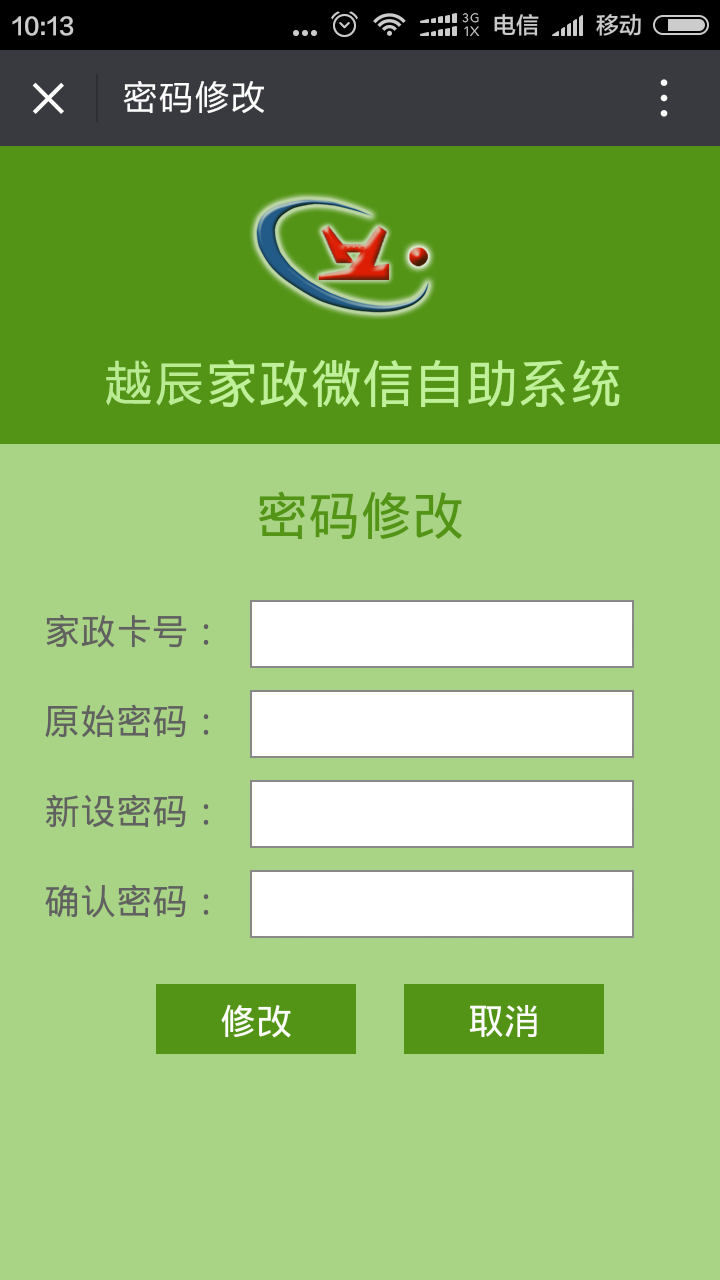Cancel with the 取消 button
This screenshot has width=720, height=1280.
pyautogui.click(x=504, y=1019)
